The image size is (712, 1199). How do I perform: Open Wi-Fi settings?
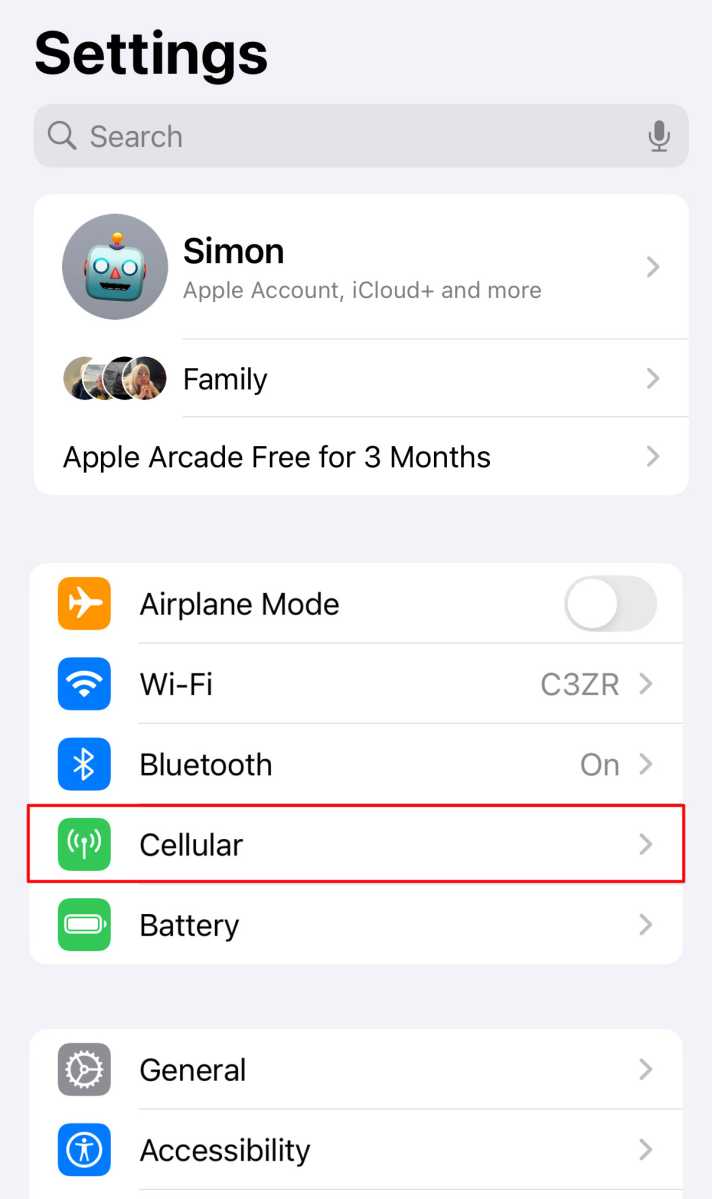360,684
